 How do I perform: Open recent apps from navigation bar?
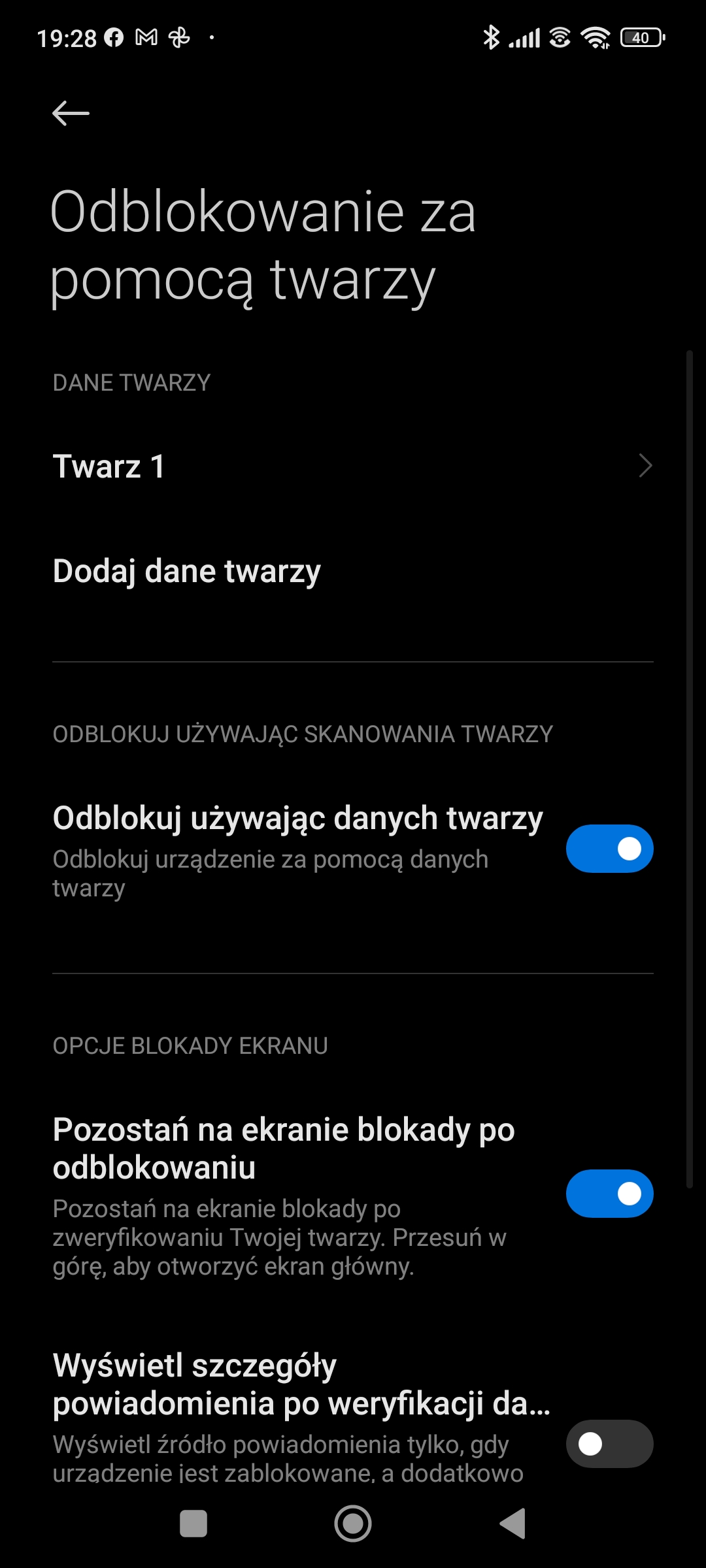(193, 1524)
